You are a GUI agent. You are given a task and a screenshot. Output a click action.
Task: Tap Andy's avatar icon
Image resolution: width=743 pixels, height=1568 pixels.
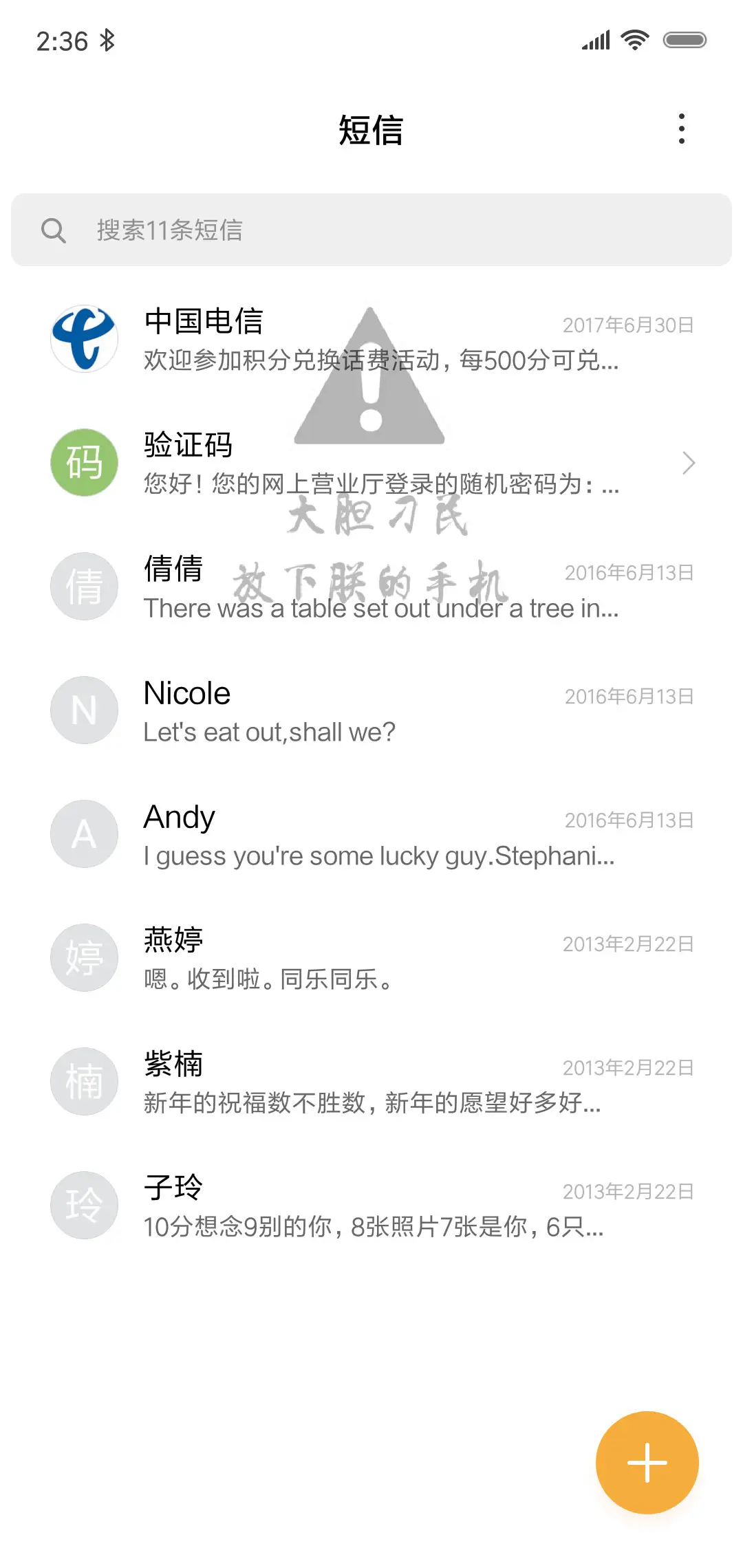pos(84,834)
